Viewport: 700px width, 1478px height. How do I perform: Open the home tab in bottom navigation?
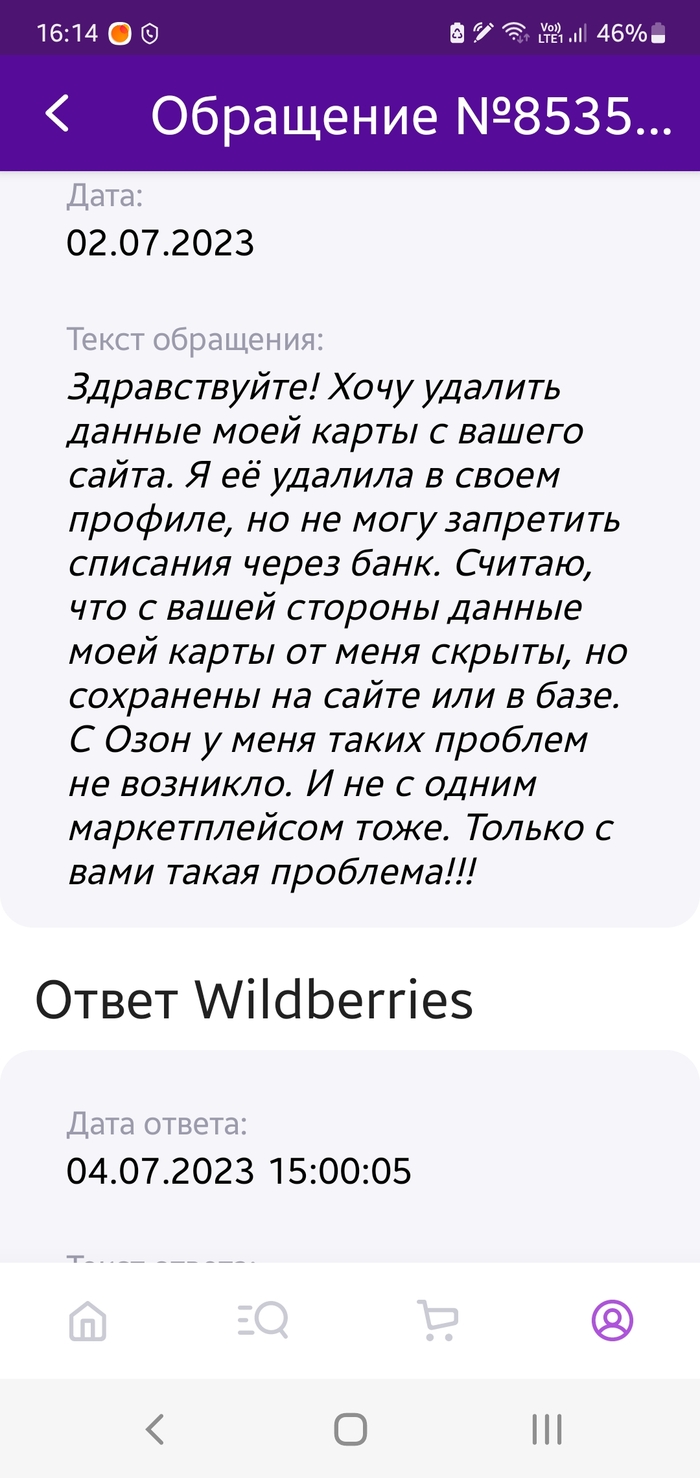[88, 1321]
